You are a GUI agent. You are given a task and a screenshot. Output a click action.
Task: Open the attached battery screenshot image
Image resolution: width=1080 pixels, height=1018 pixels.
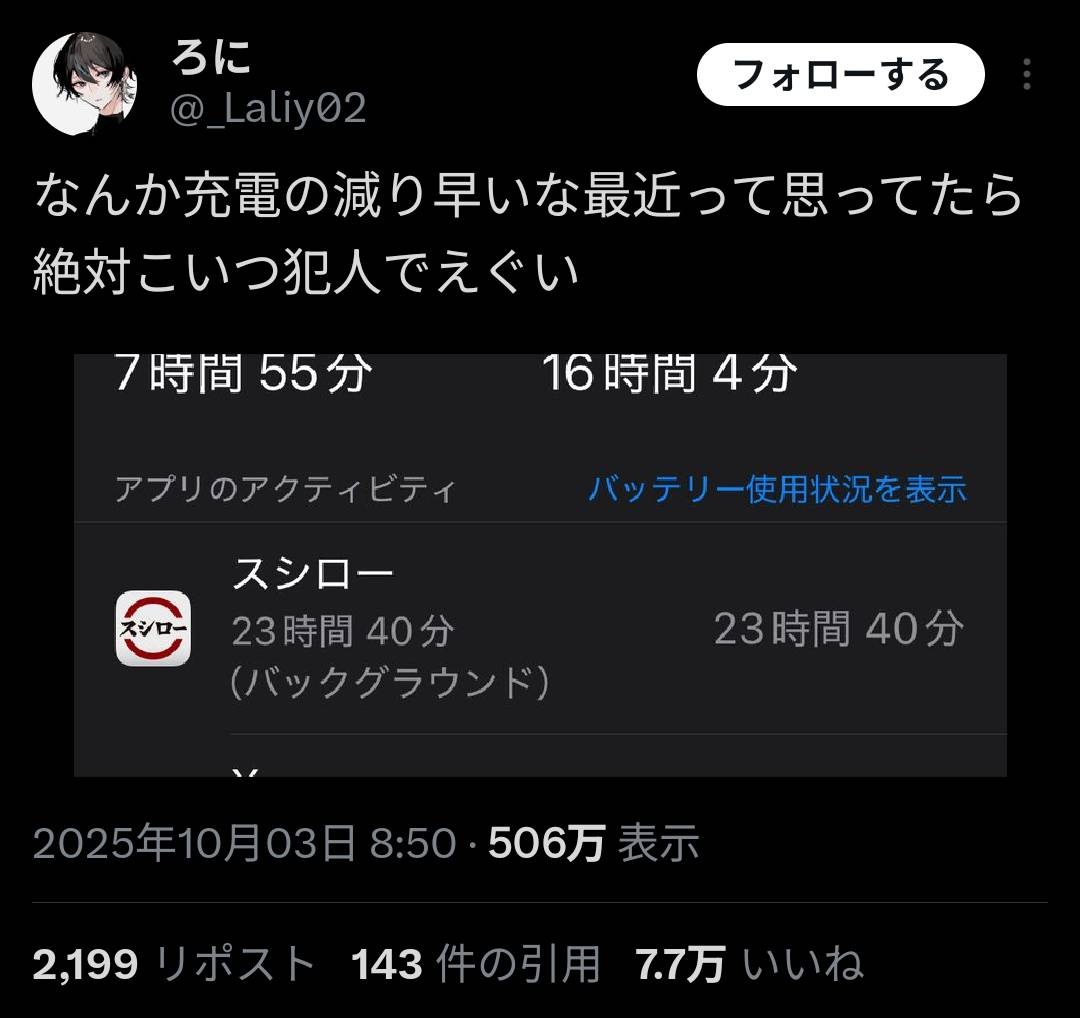coord(540,565)
